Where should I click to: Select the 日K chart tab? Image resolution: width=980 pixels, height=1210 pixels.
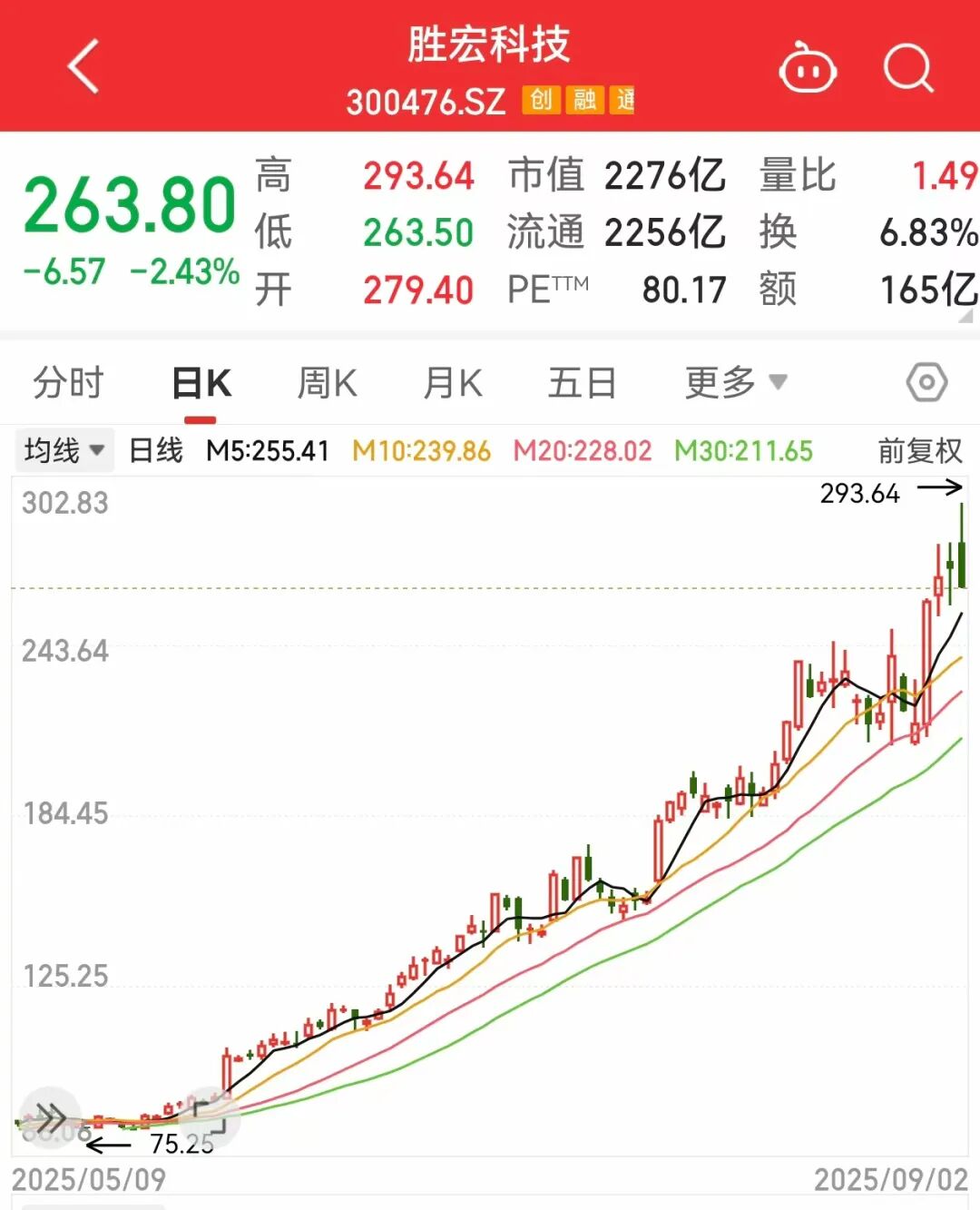(201, 383)
